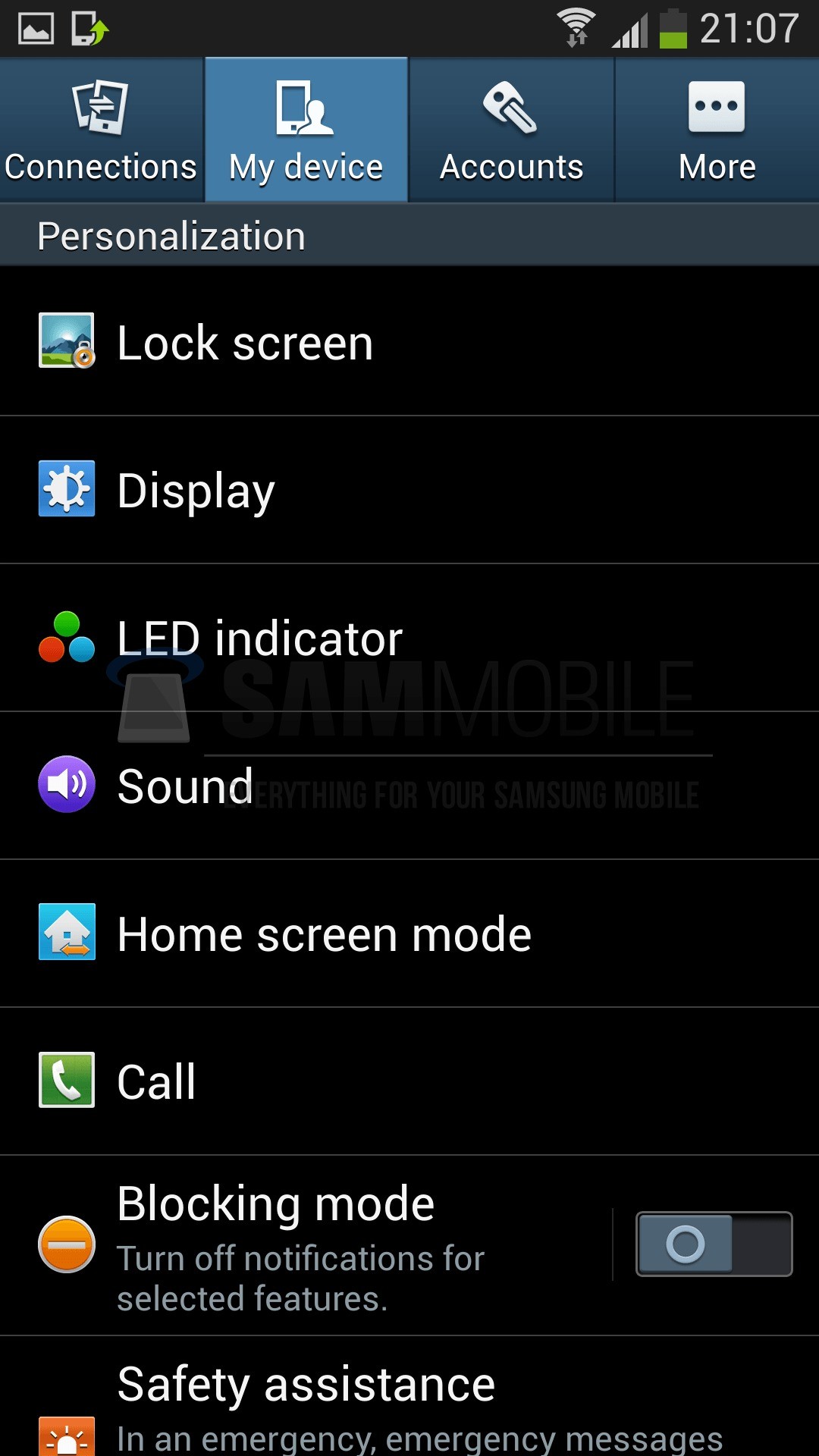Open Call settings
The width and height of the screenshot is (819, 1456).
click(409, 1081)
